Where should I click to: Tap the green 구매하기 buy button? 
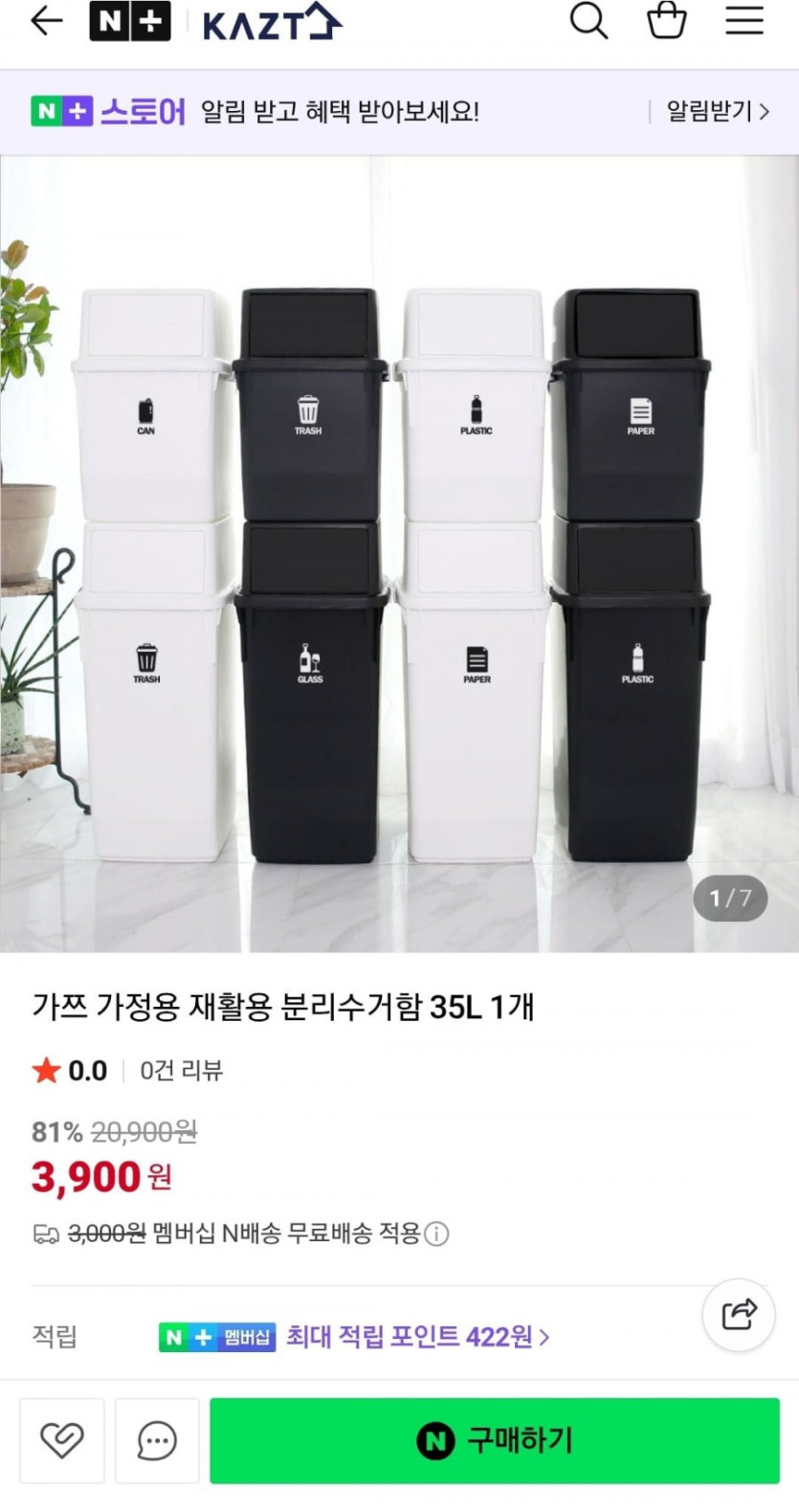[x=494, y=1440]
